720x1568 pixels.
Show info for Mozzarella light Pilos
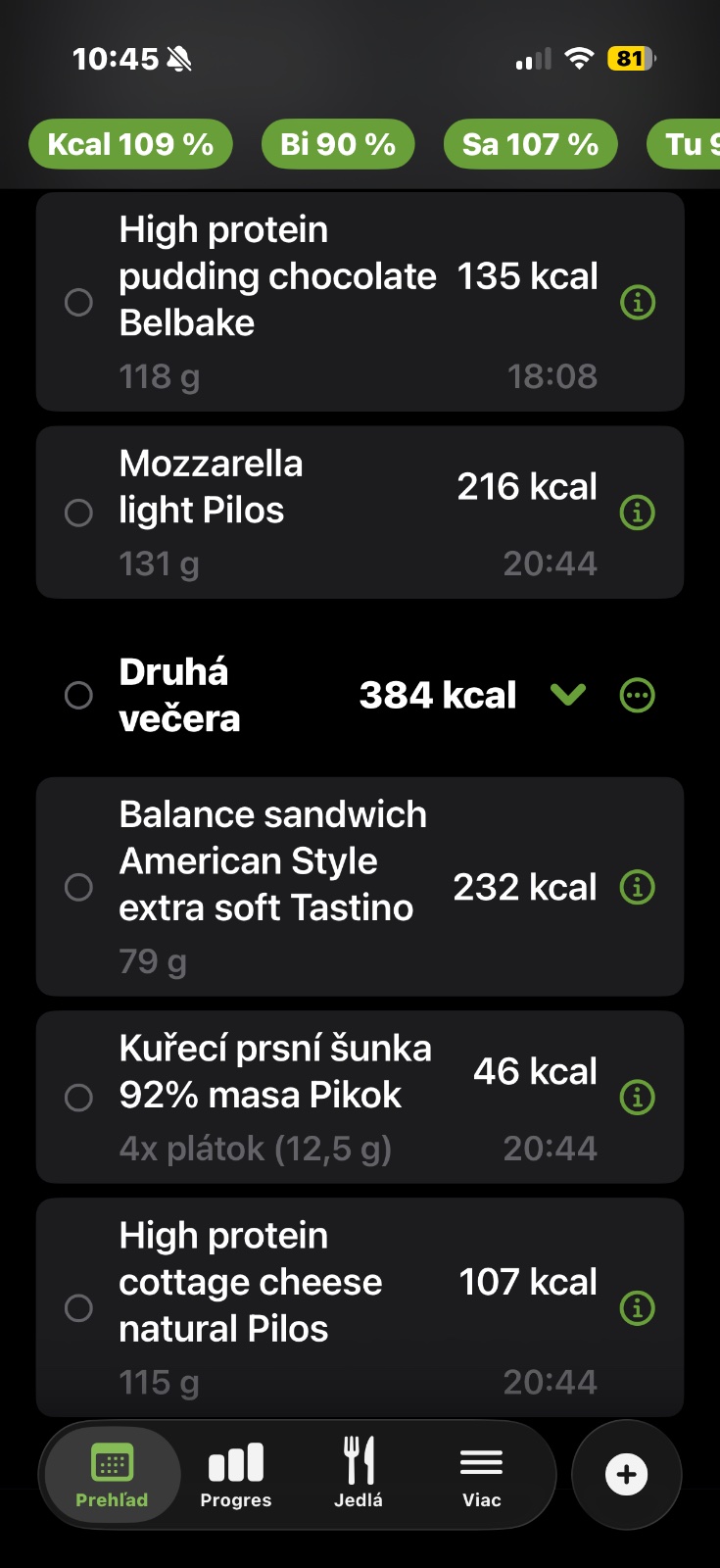638,513
